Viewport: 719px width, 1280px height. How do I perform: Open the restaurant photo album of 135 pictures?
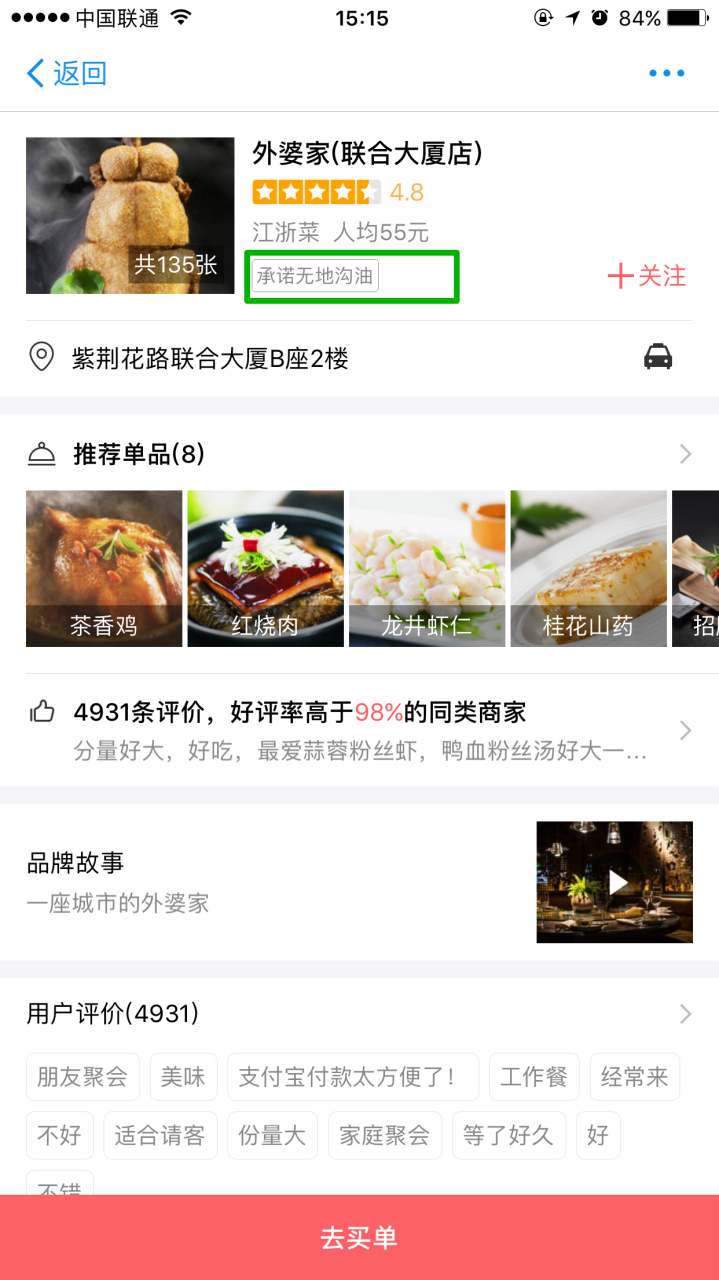tap(130, 215)
